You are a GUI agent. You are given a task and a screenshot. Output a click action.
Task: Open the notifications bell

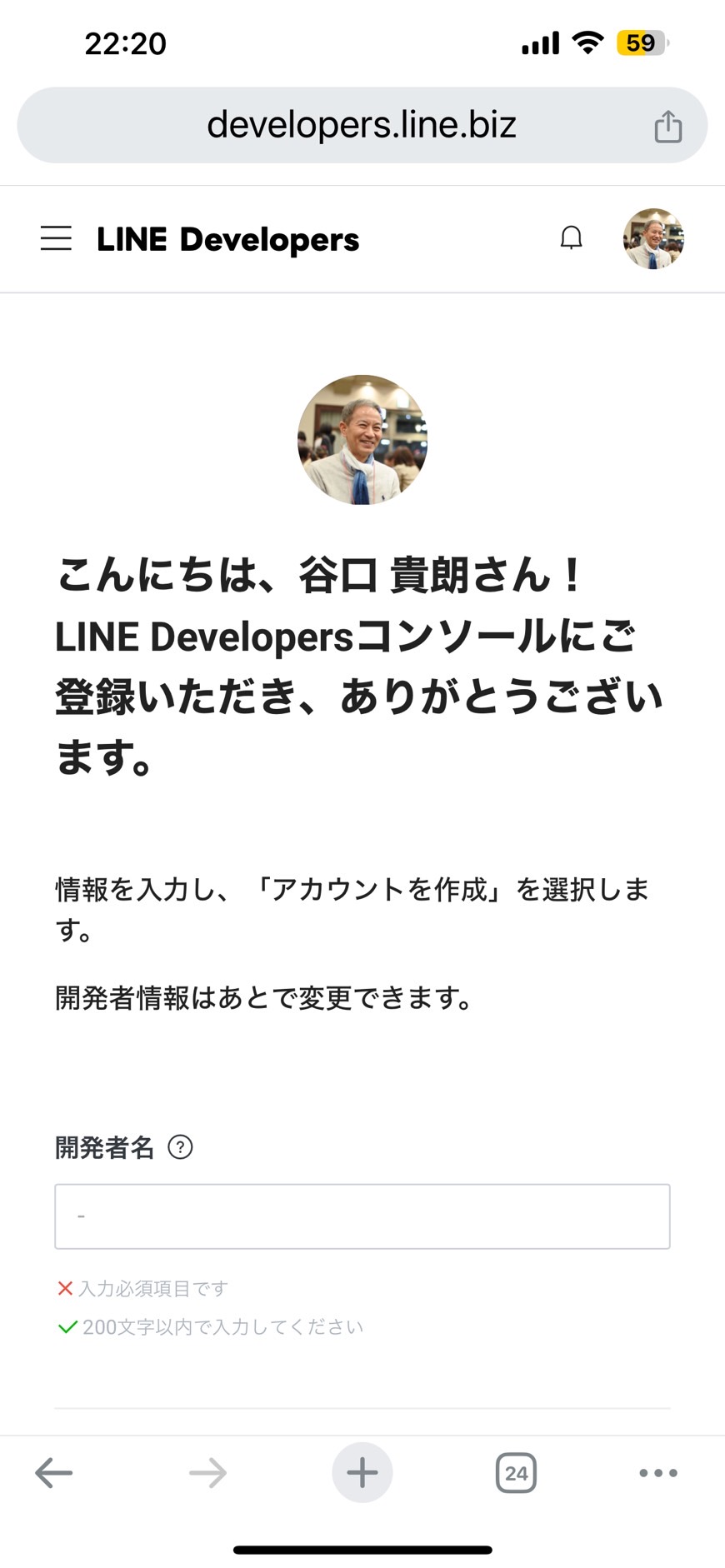pyautogui.click(x=571, y=238)
